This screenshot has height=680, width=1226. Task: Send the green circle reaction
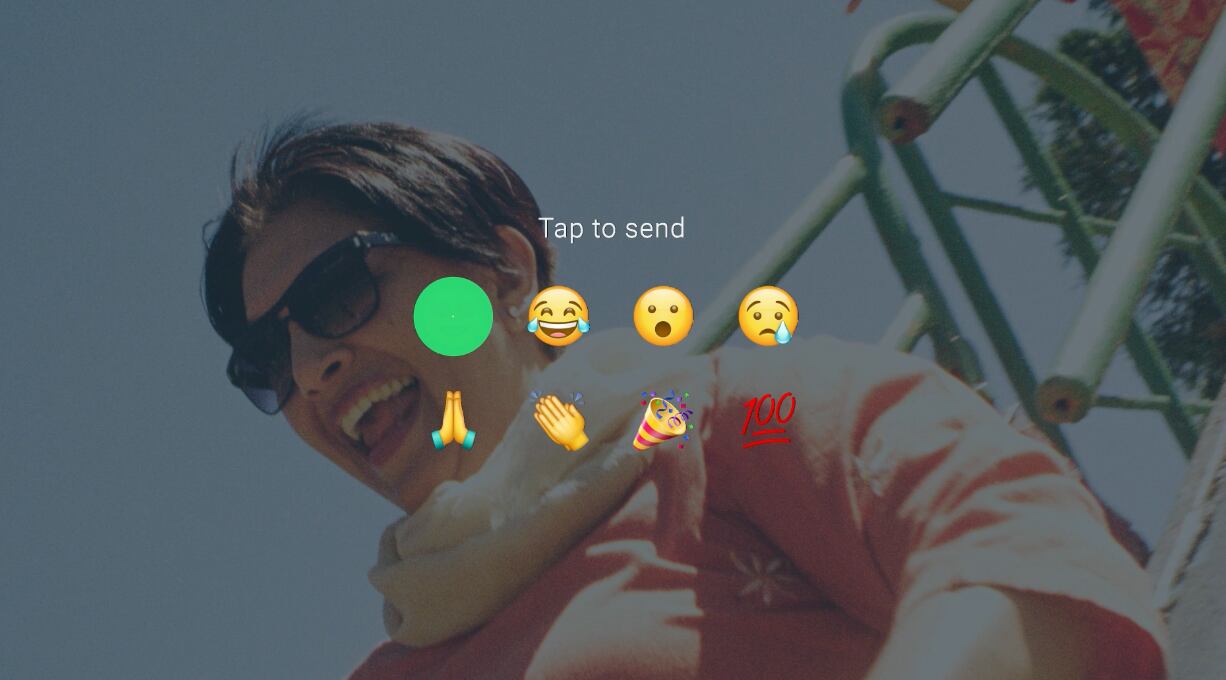click(x=453, y=316)
